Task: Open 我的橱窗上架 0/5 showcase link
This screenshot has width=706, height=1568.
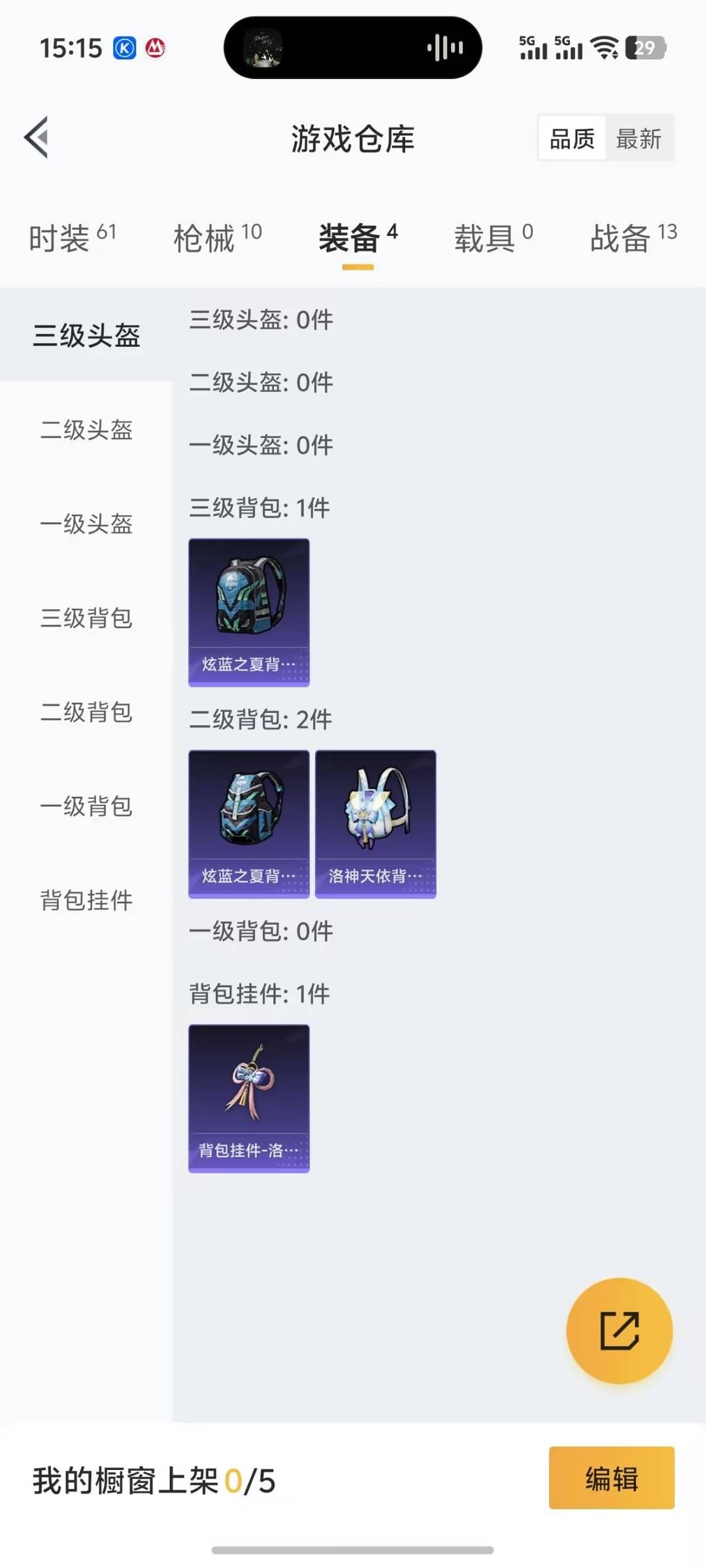Action: [x=154, y=1480]
